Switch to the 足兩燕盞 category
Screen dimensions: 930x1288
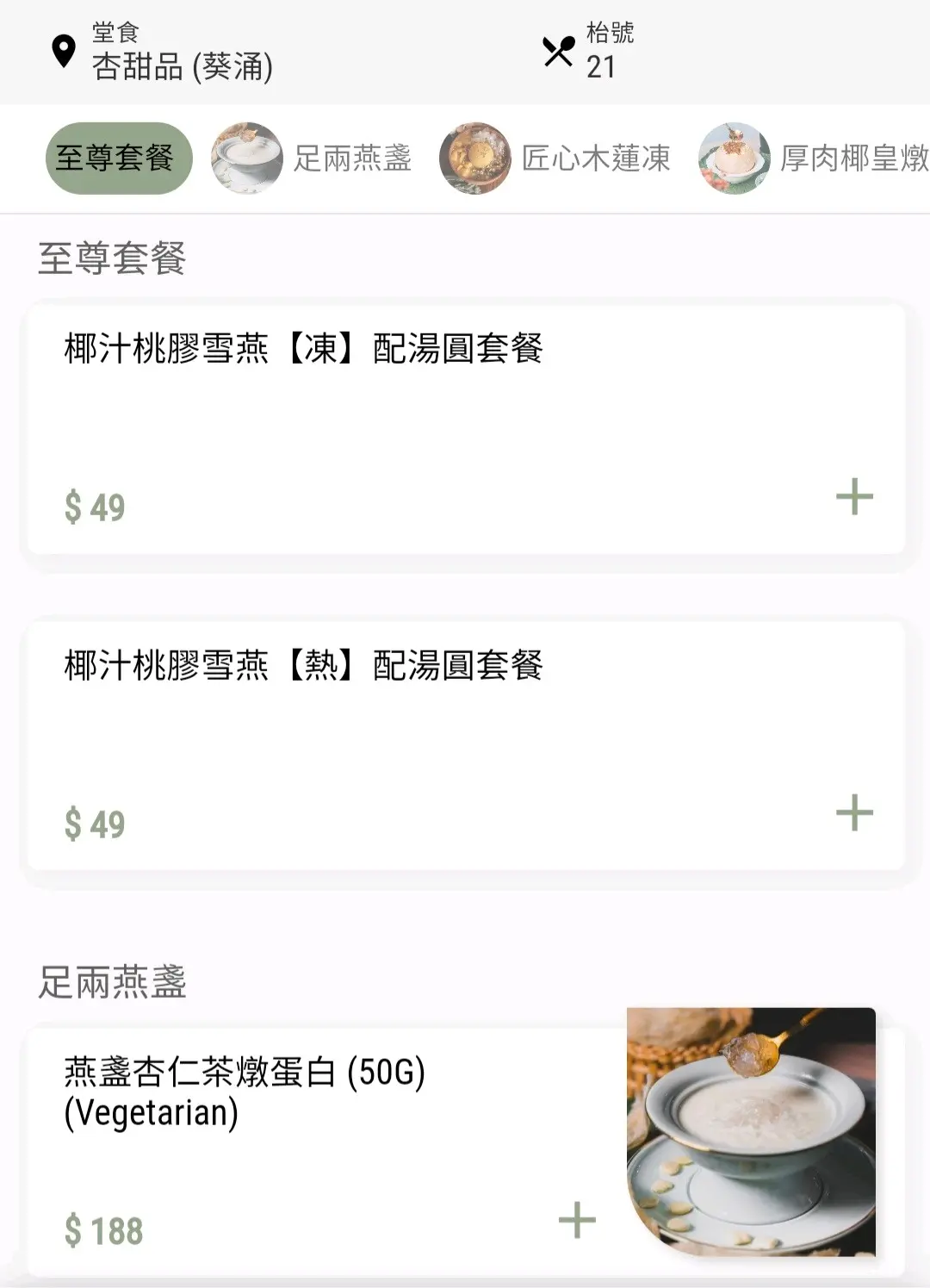(x=312, y=159)
